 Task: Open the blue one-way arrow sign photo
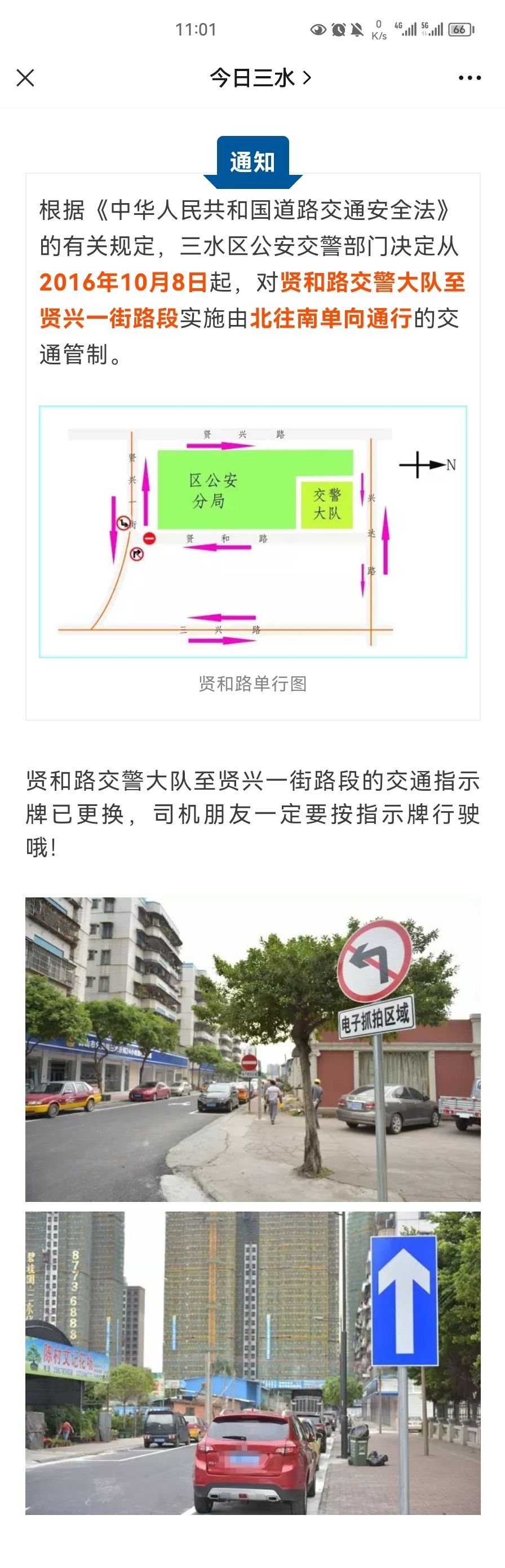point(252,1362)
